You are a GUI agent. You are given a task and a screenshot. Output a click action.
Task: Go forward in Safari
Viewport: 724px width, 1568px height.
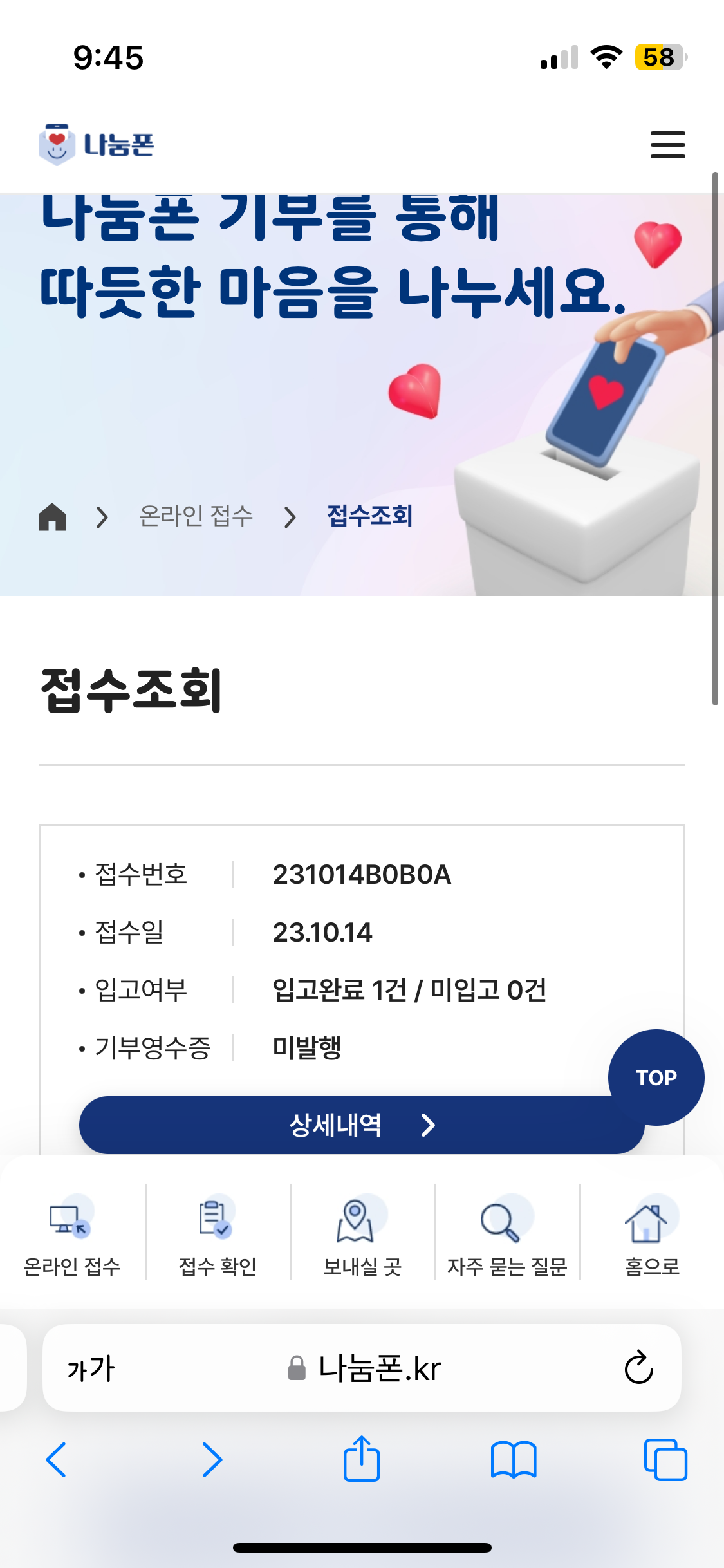212,1460
